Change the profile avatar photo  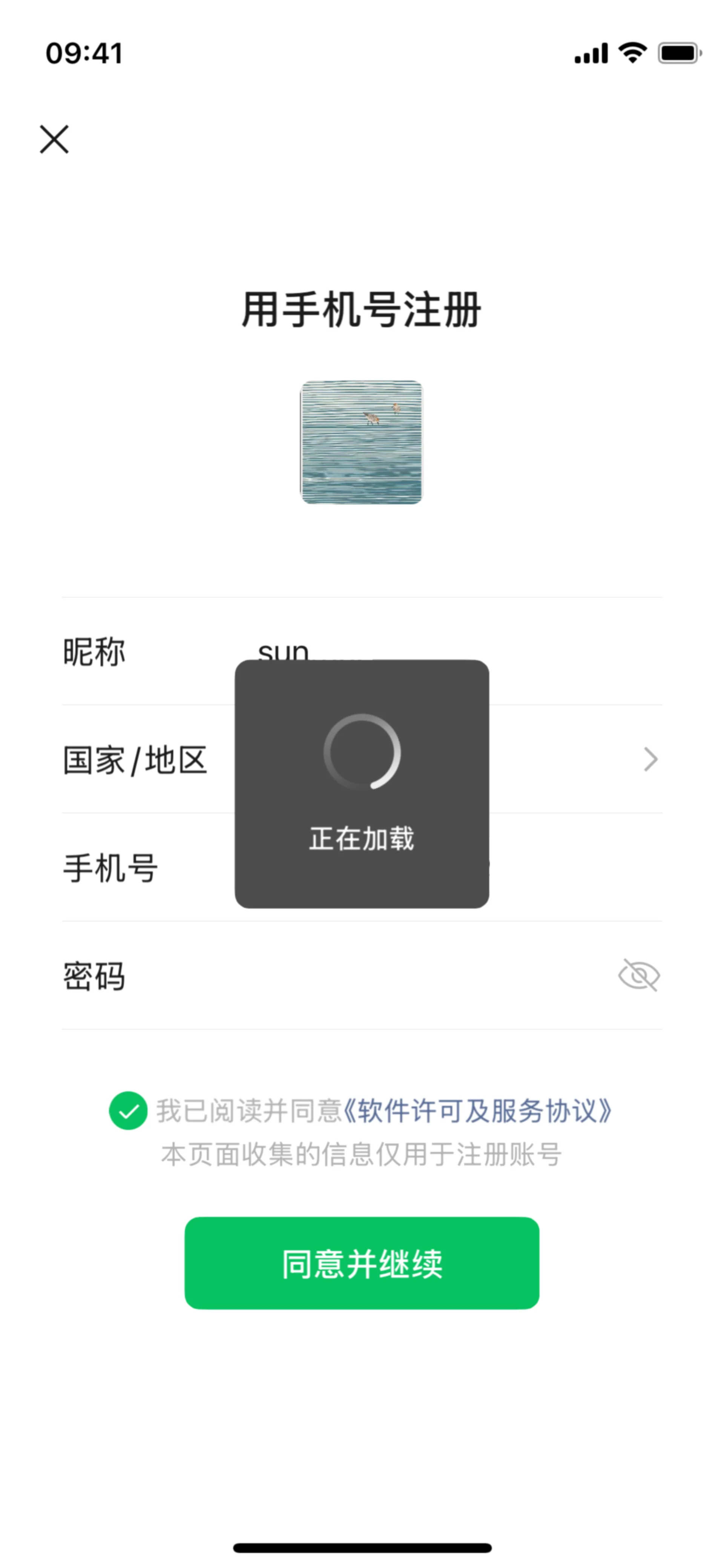[361, 442]
